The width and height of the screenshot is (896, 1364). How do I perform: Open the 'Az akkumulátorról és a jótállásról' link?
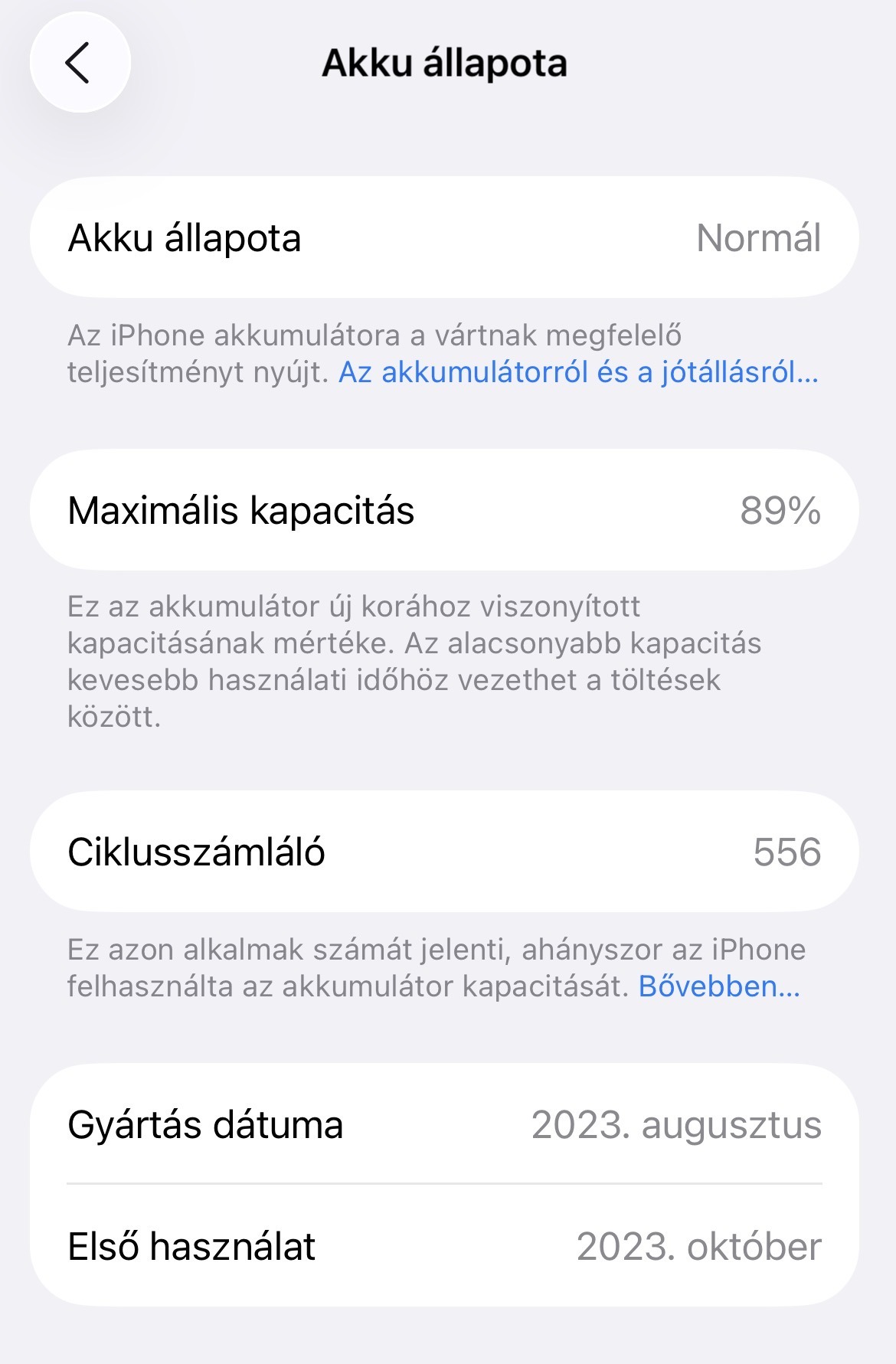pyautogui.click(x=578, y=373)
